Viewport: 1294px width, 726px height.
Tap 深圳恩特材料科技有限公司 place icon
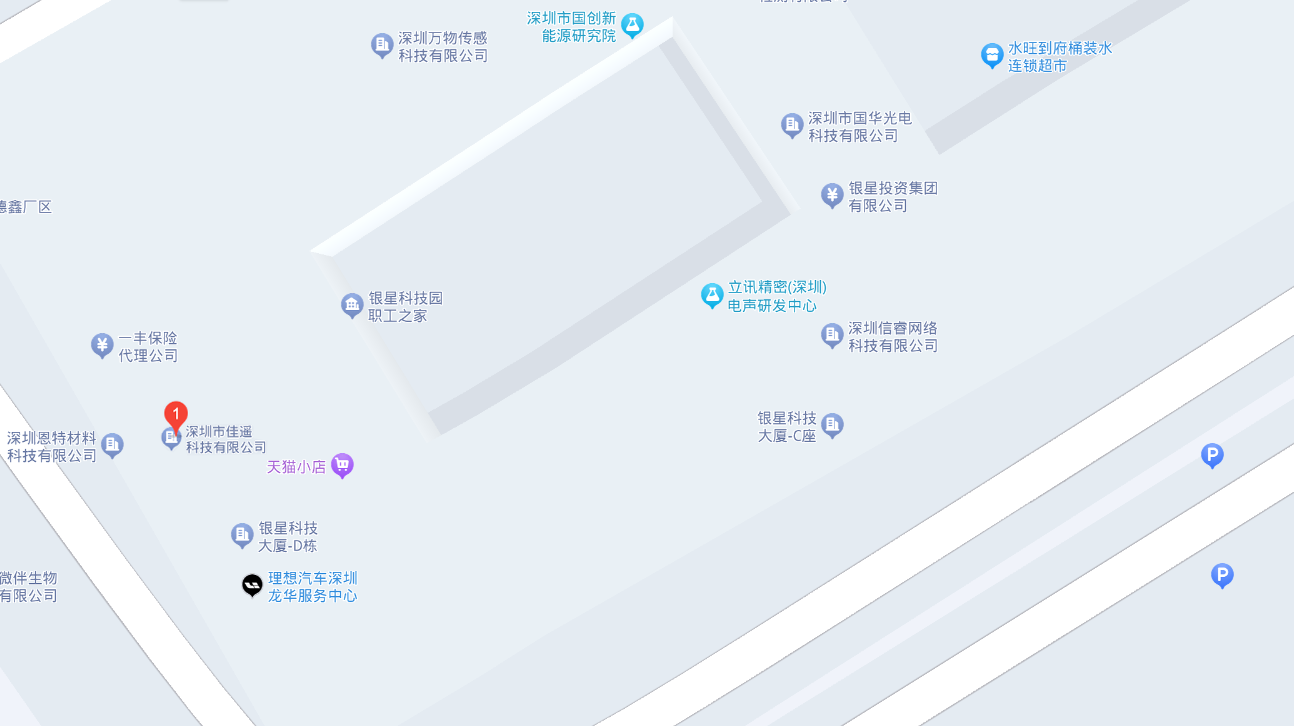pyautogui.click(x=112, y=445)
